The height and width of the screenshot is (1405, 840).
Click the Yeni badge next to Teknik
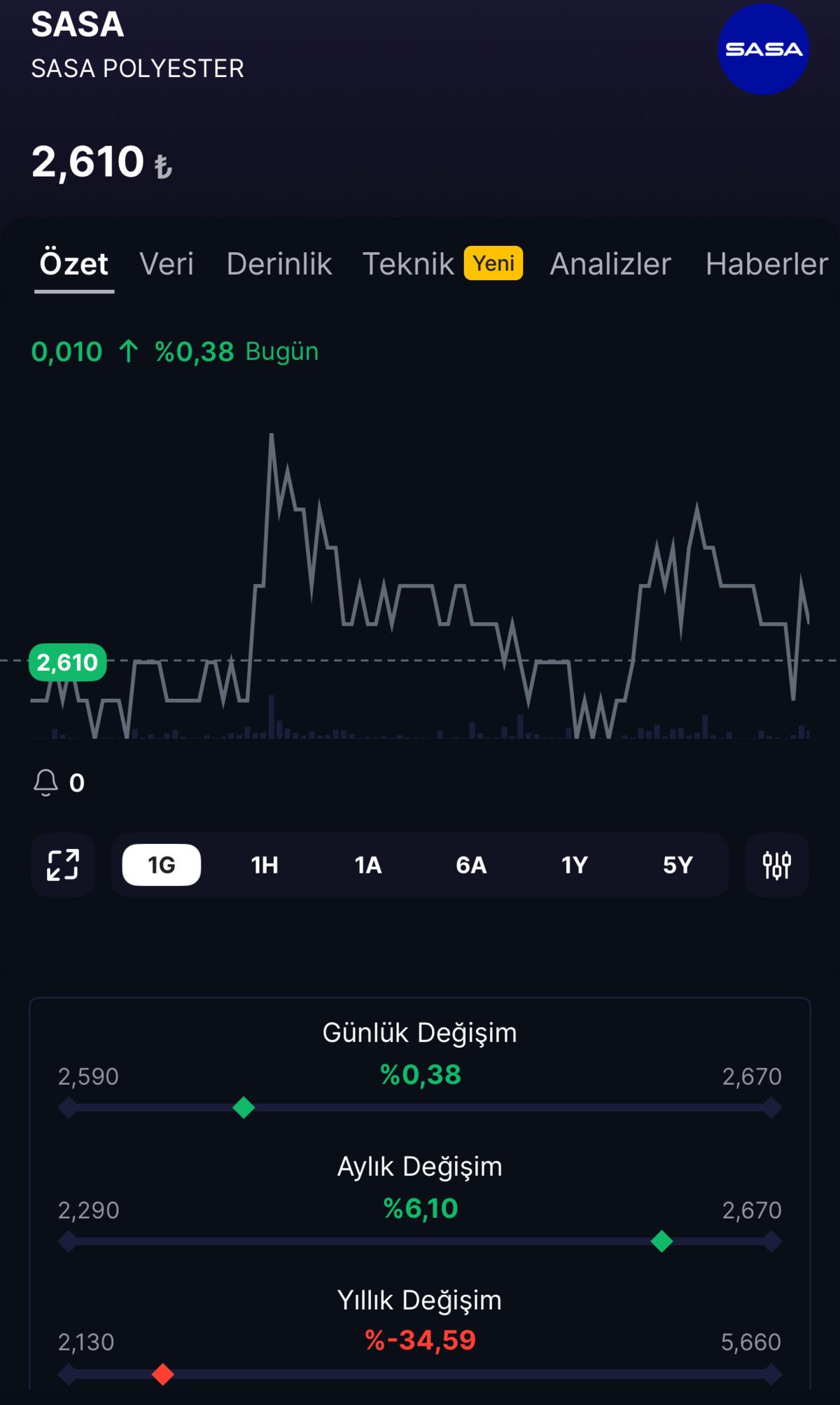coord(492,263)
